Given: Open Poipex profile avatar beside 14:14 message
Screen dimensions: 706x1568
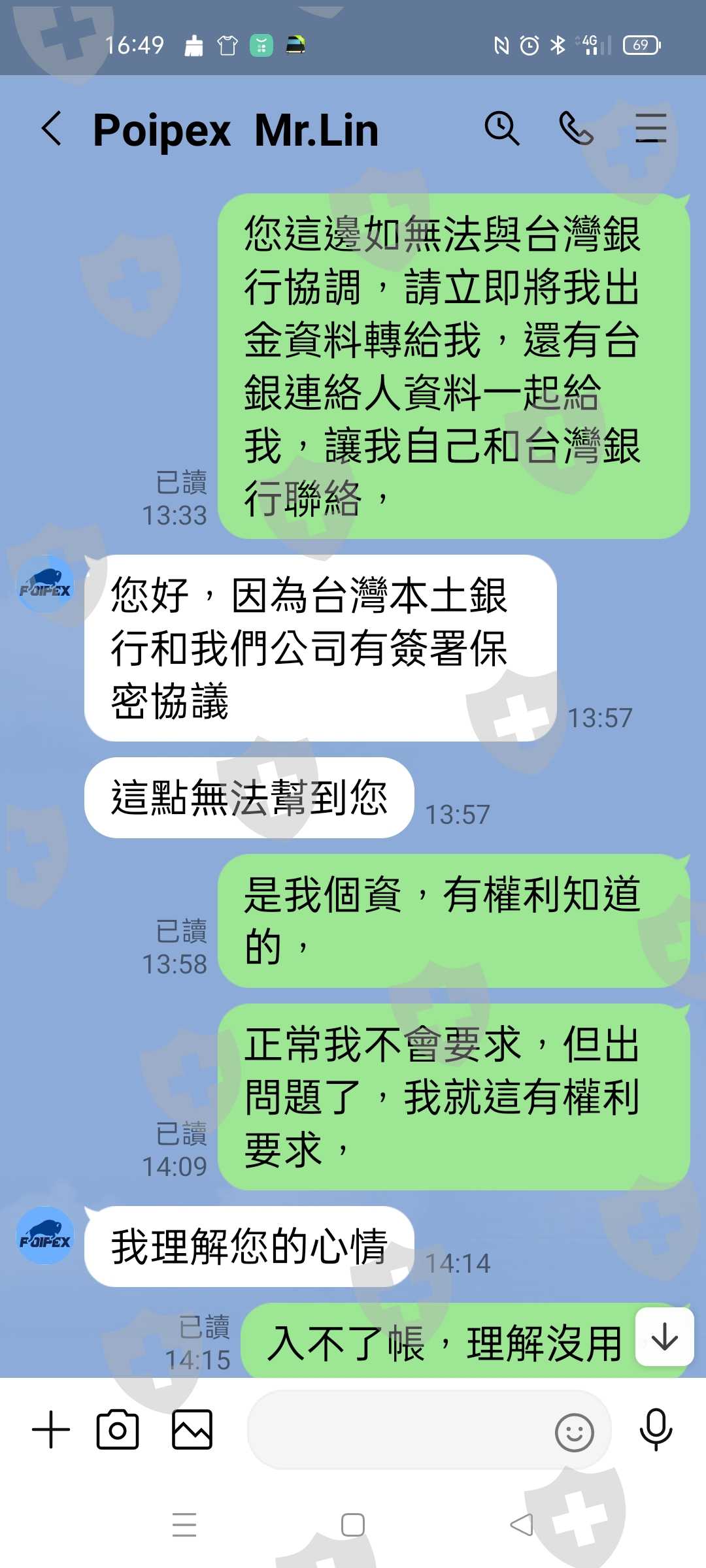Looking at the screenshot, I should point(45,1235).
